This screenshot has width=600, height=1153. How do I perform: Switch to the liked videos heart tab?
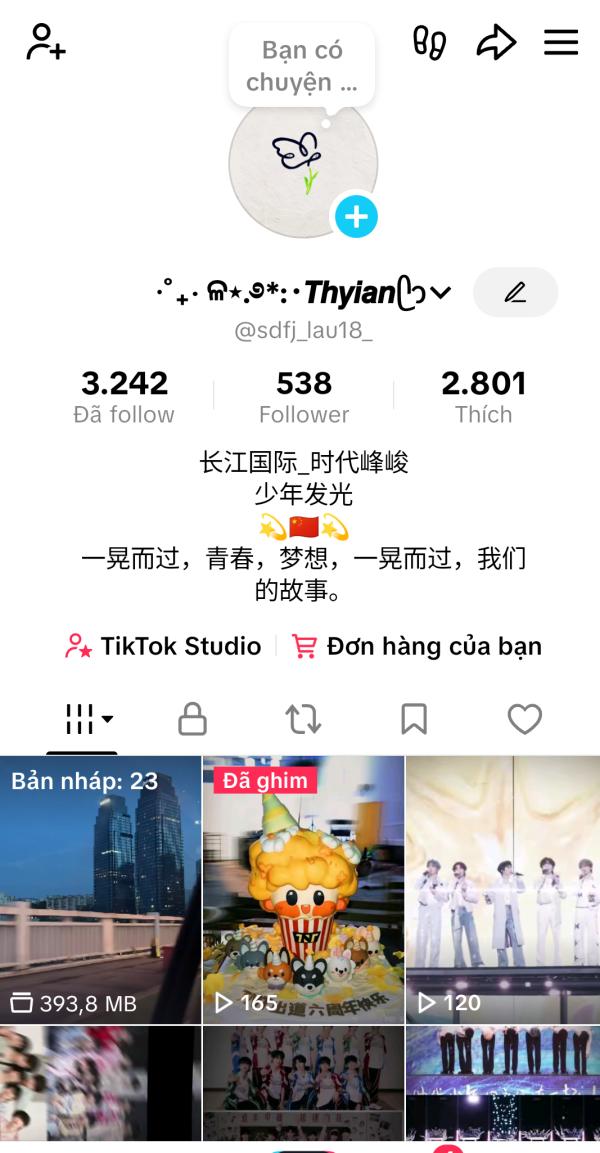(x=524, y=719)
